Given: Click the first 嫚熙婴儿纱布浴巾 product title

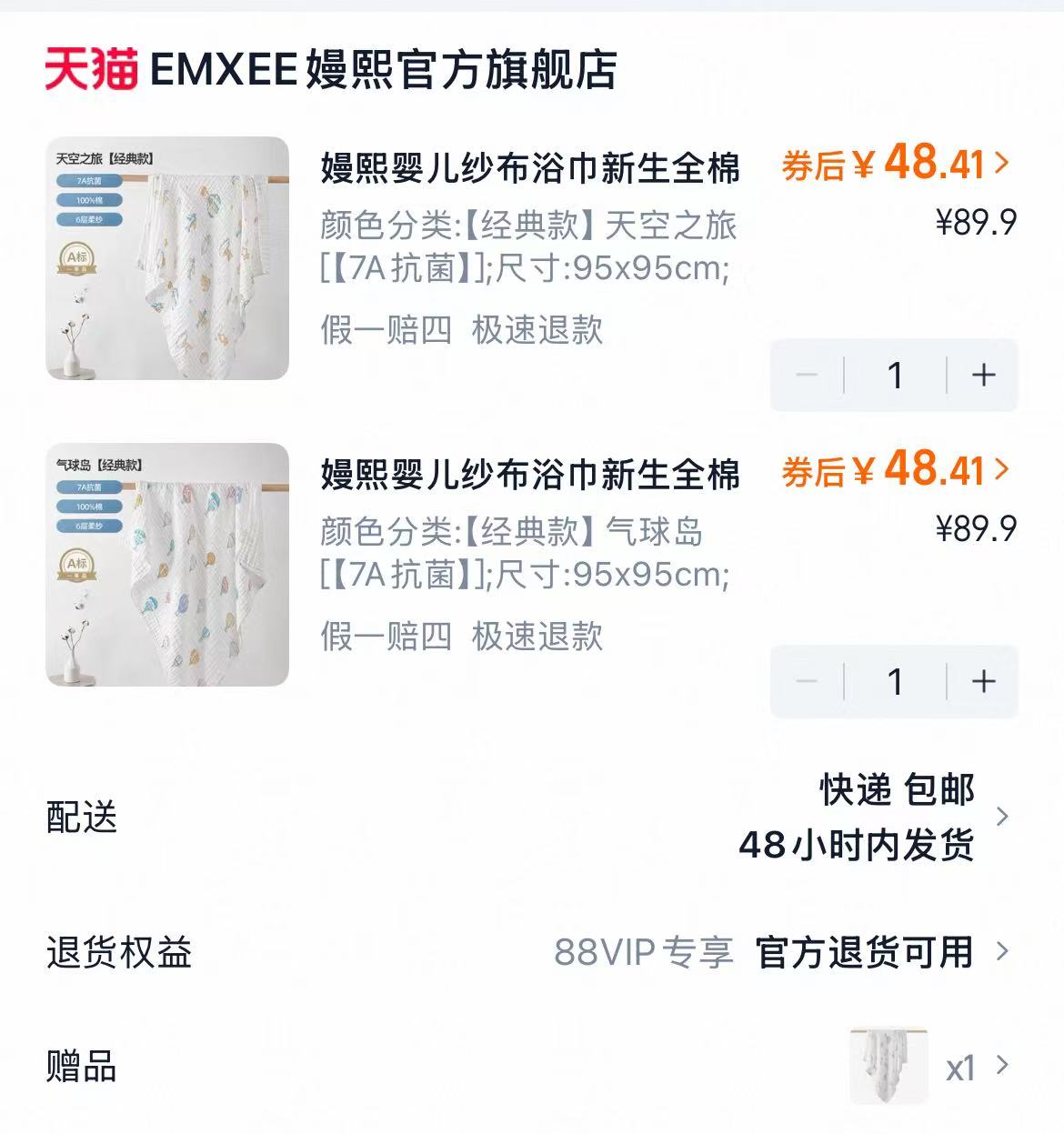Looking at the screenshot, I should coord(530,167).
